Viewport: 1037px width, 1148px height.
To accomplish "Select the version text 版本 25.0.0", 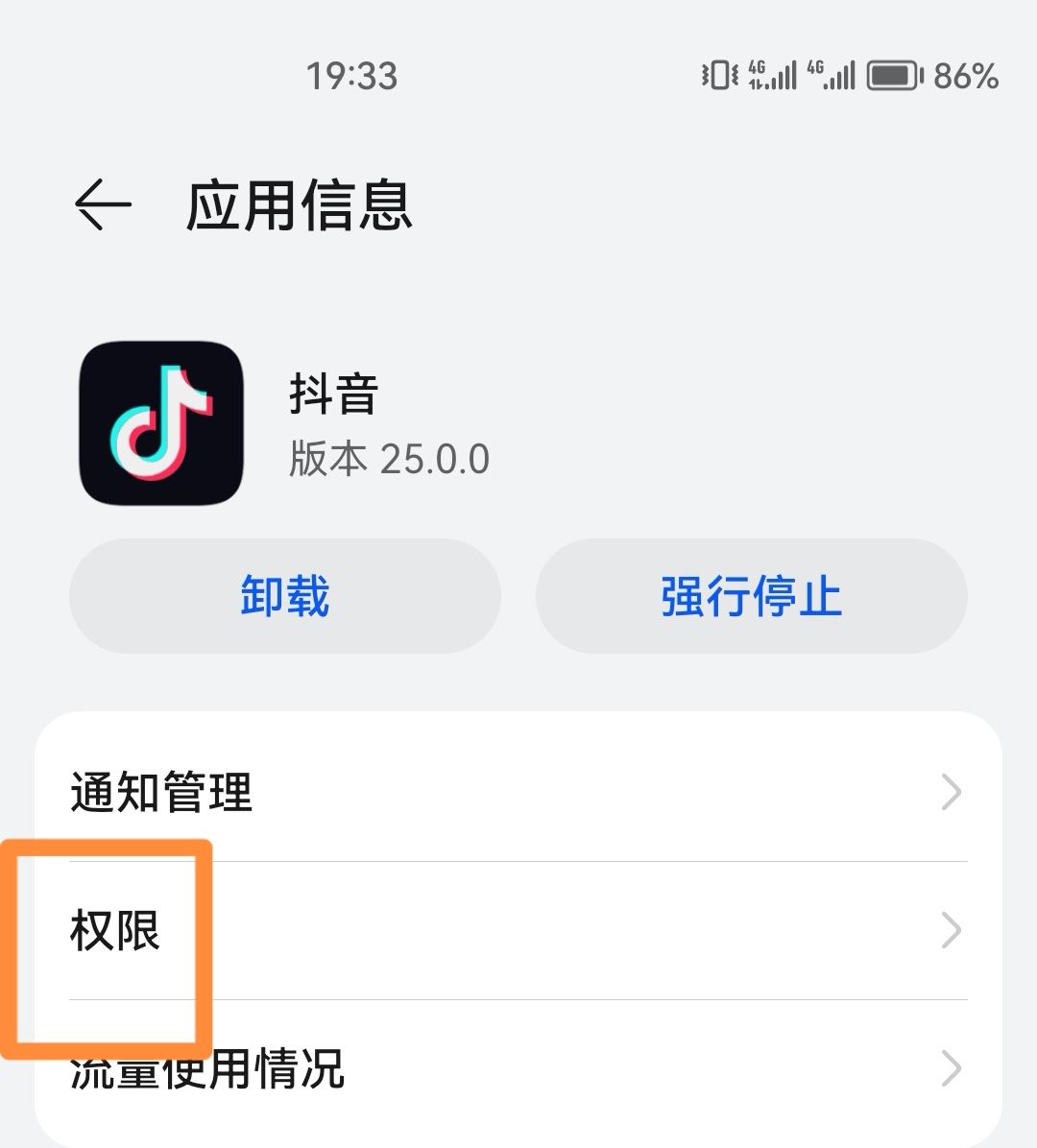I will 388,459.
